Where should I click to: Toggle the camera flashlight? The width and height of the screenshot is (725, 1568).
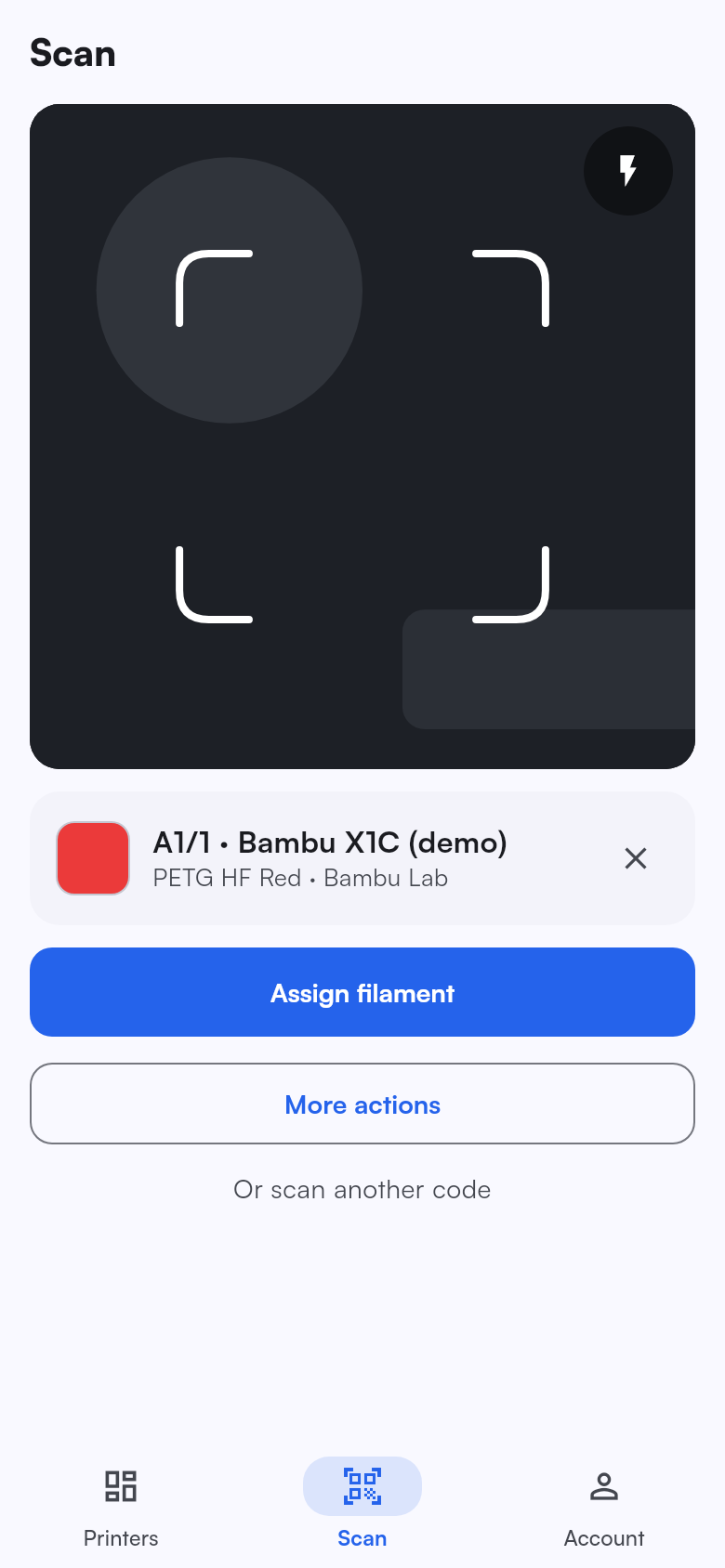pos(628,171)
